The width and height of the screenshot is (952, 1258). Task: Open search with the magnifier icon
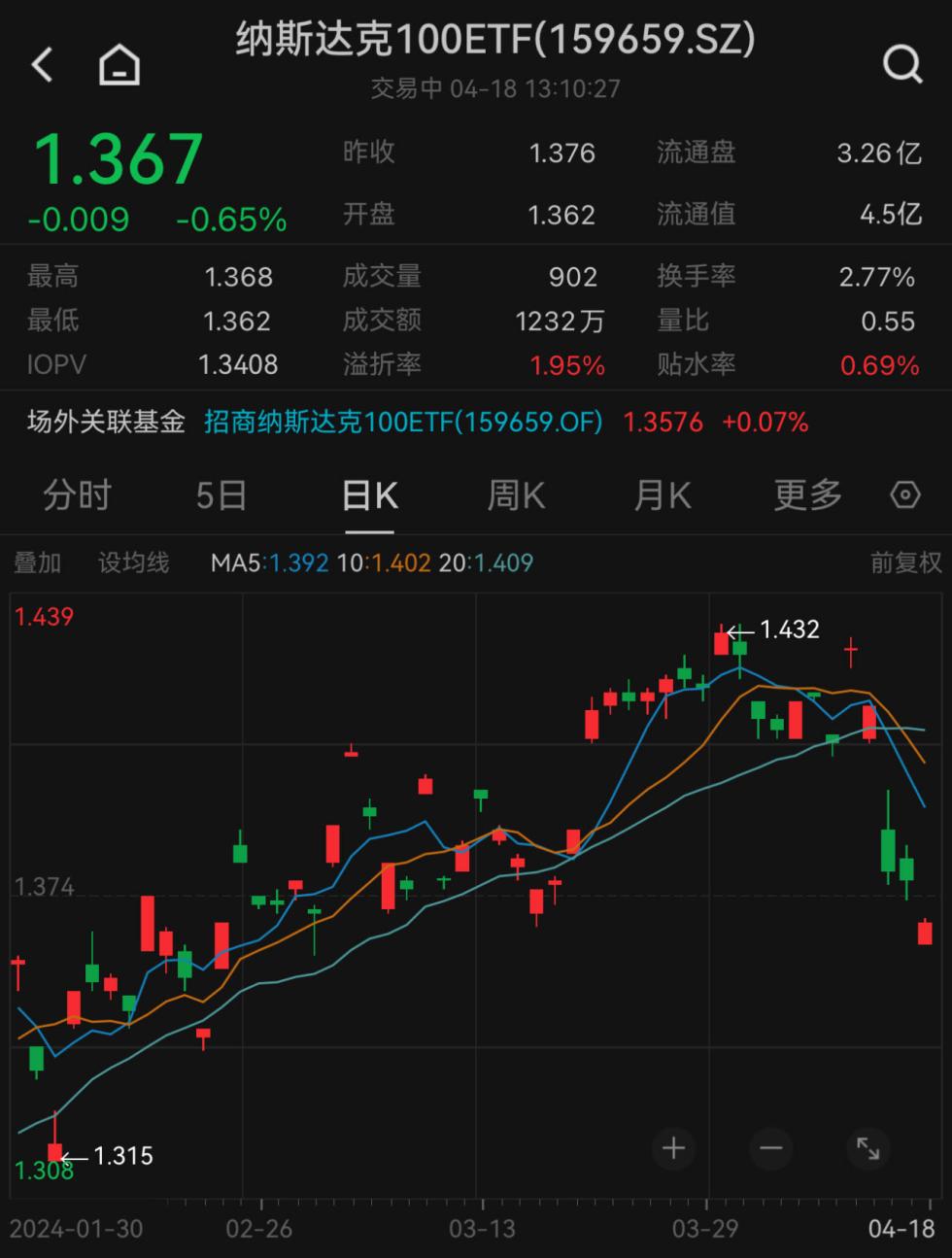pyautogui.click(x=903, y=62)
